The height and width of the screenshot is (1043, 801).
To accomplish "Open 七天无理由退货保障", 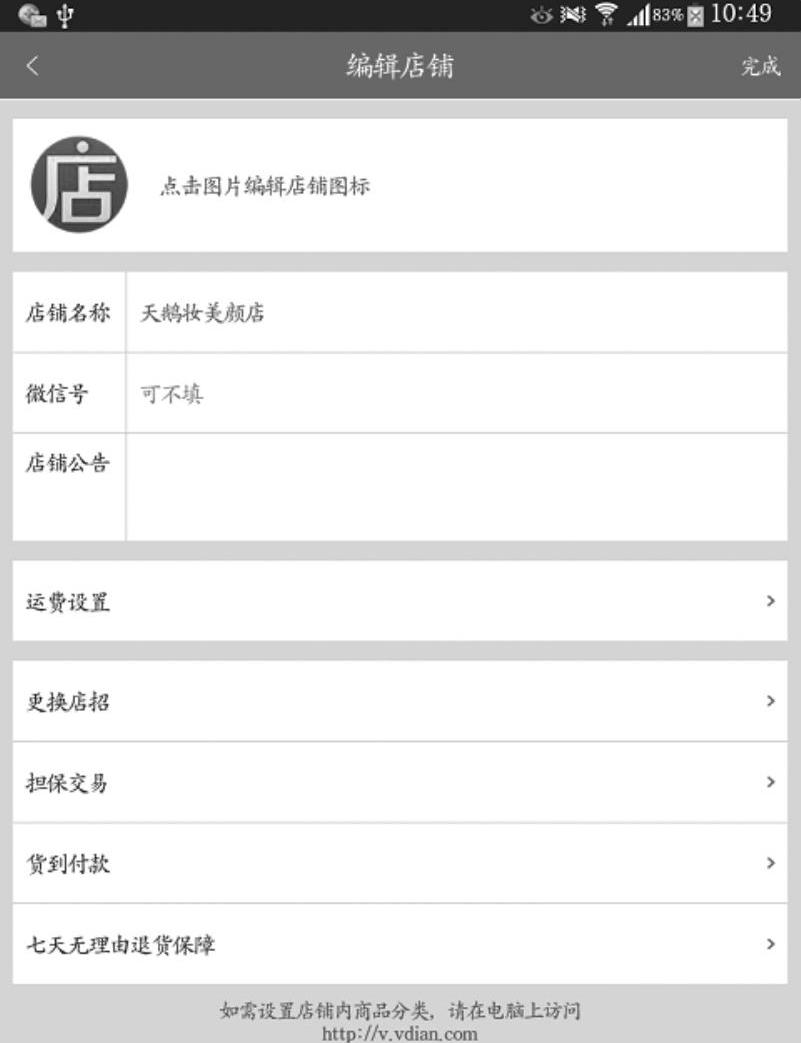I will pos(400,944).
